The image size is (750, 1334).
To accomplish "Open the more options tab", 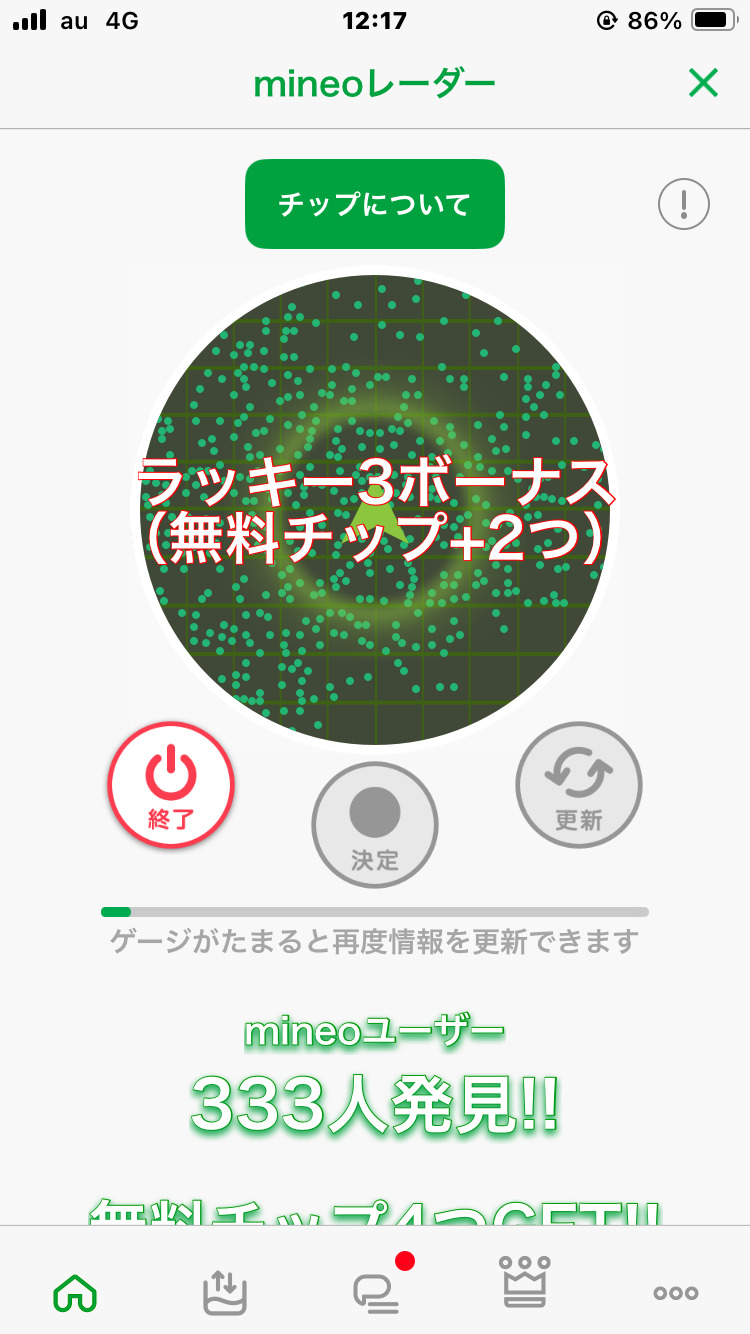I will point(675,1292).
